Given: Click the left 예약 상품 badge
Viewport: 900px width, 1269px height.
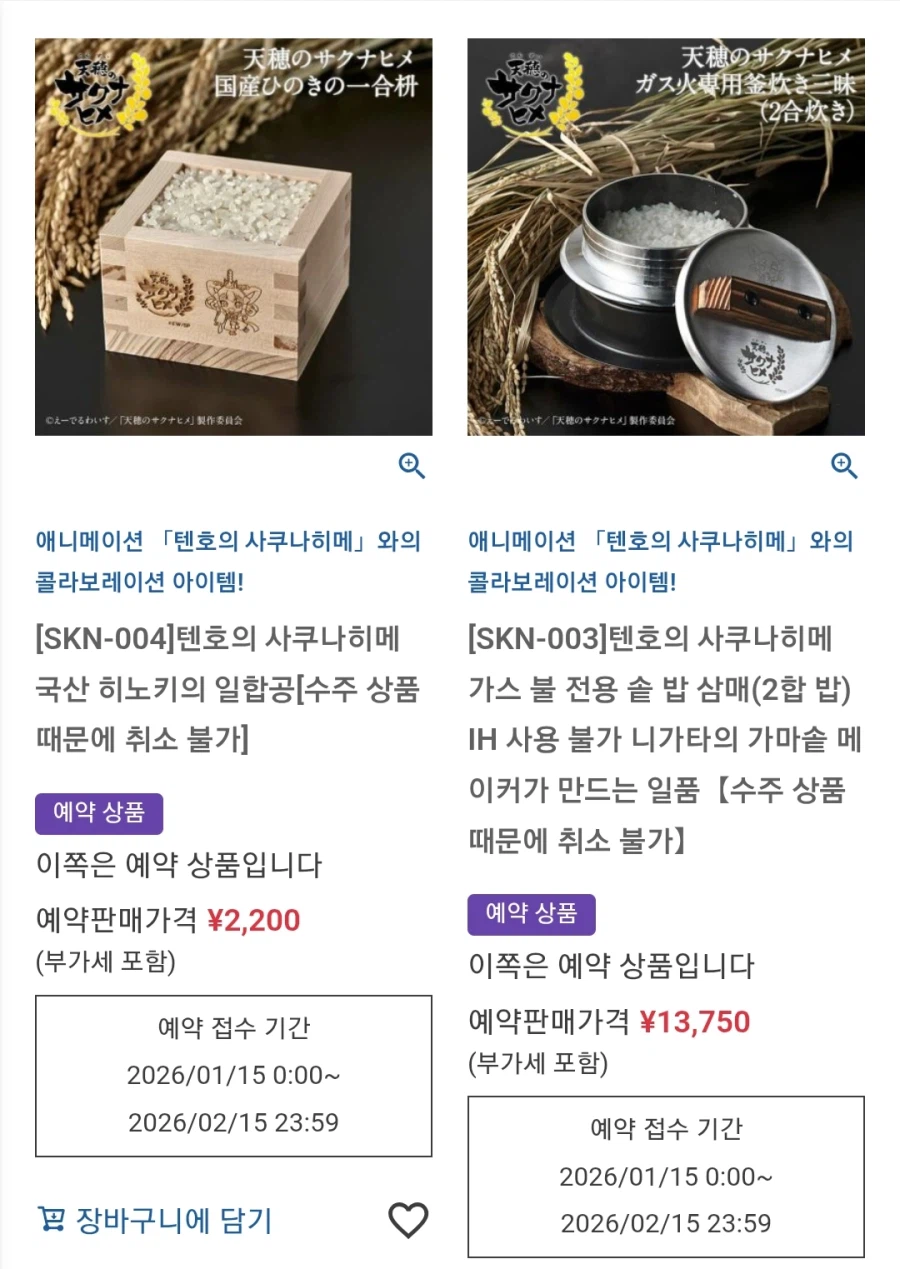Looking at the screenshot, I should (99, 814).
